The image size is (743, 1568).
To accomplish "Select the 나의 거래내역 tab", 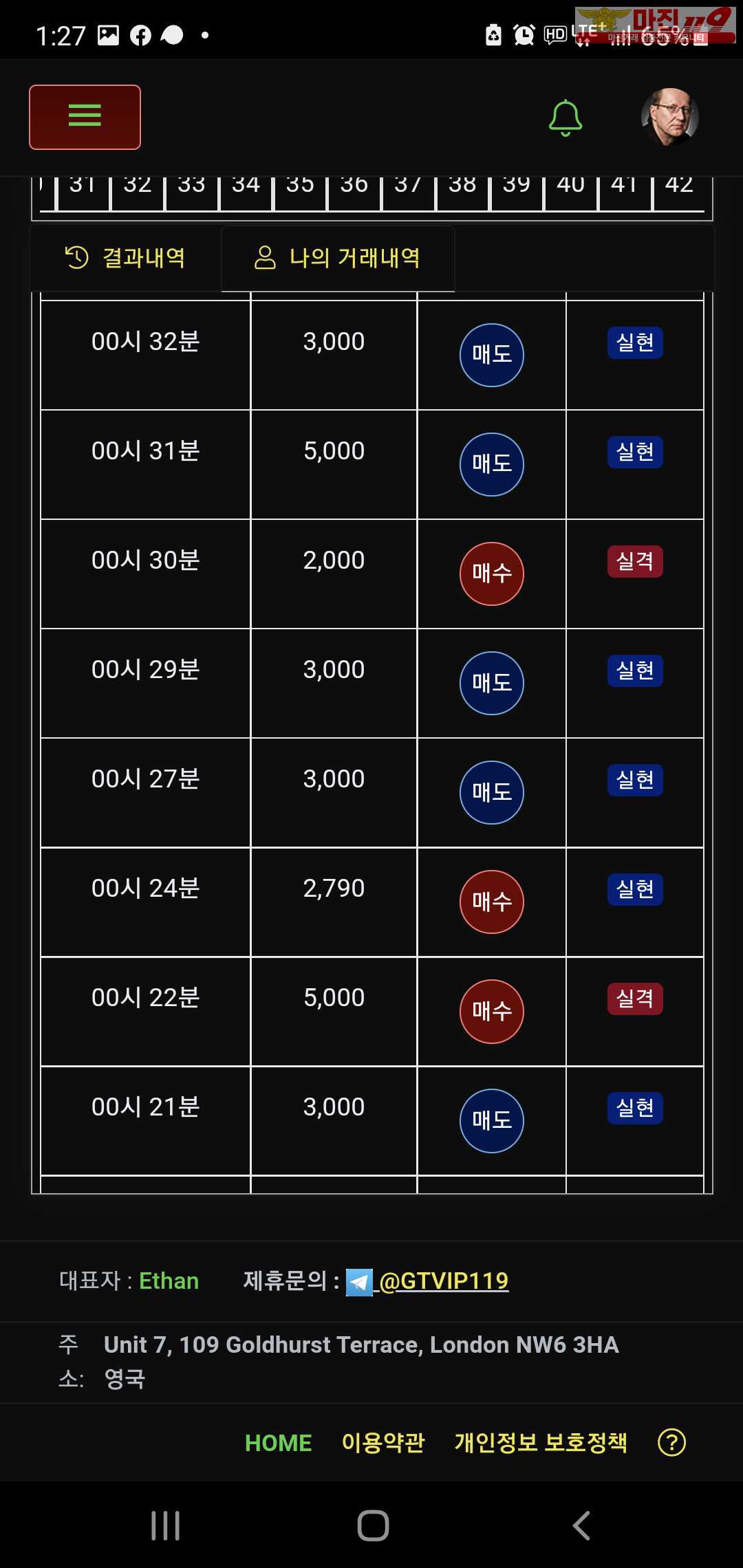I will pos(338,258).
